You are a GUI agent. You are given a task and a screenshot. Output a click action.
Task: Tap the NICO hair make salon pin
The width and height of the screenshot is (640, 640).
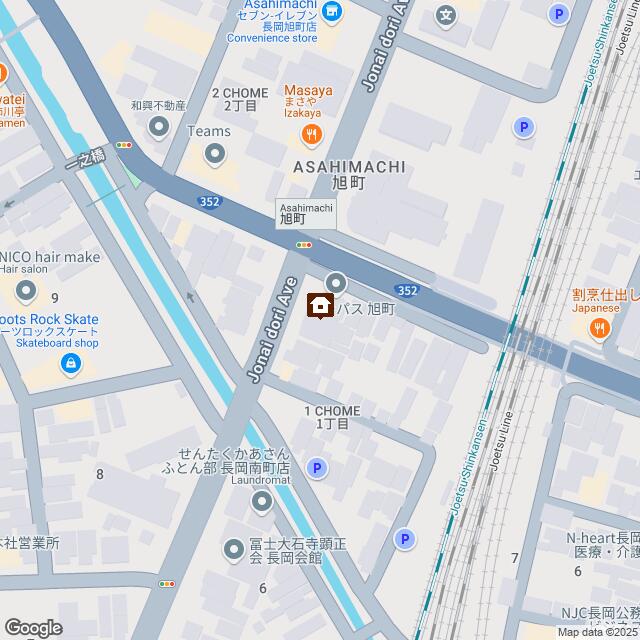(x=26, y=293)
